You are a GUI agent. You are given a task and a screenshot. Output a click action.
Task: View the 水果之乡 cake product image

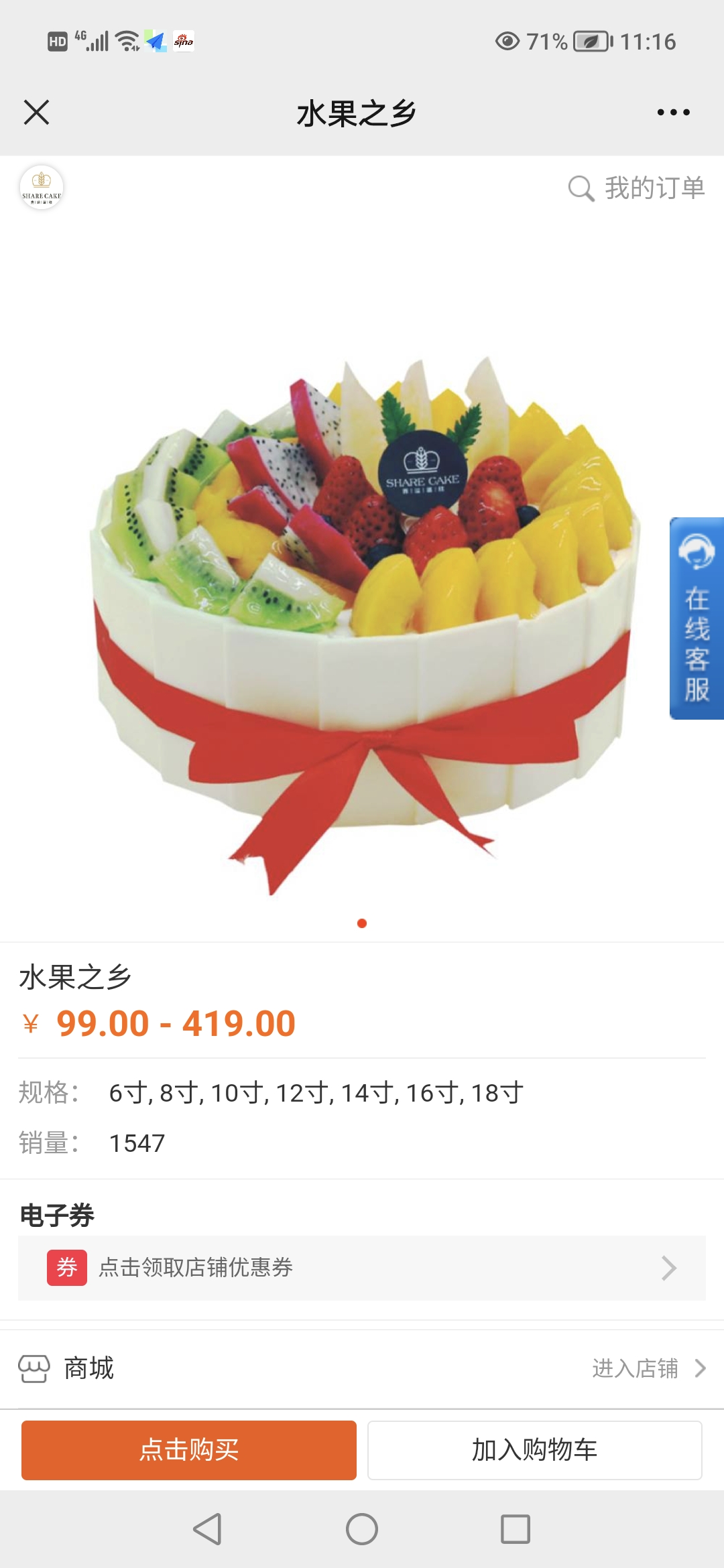tap(362, 623)
